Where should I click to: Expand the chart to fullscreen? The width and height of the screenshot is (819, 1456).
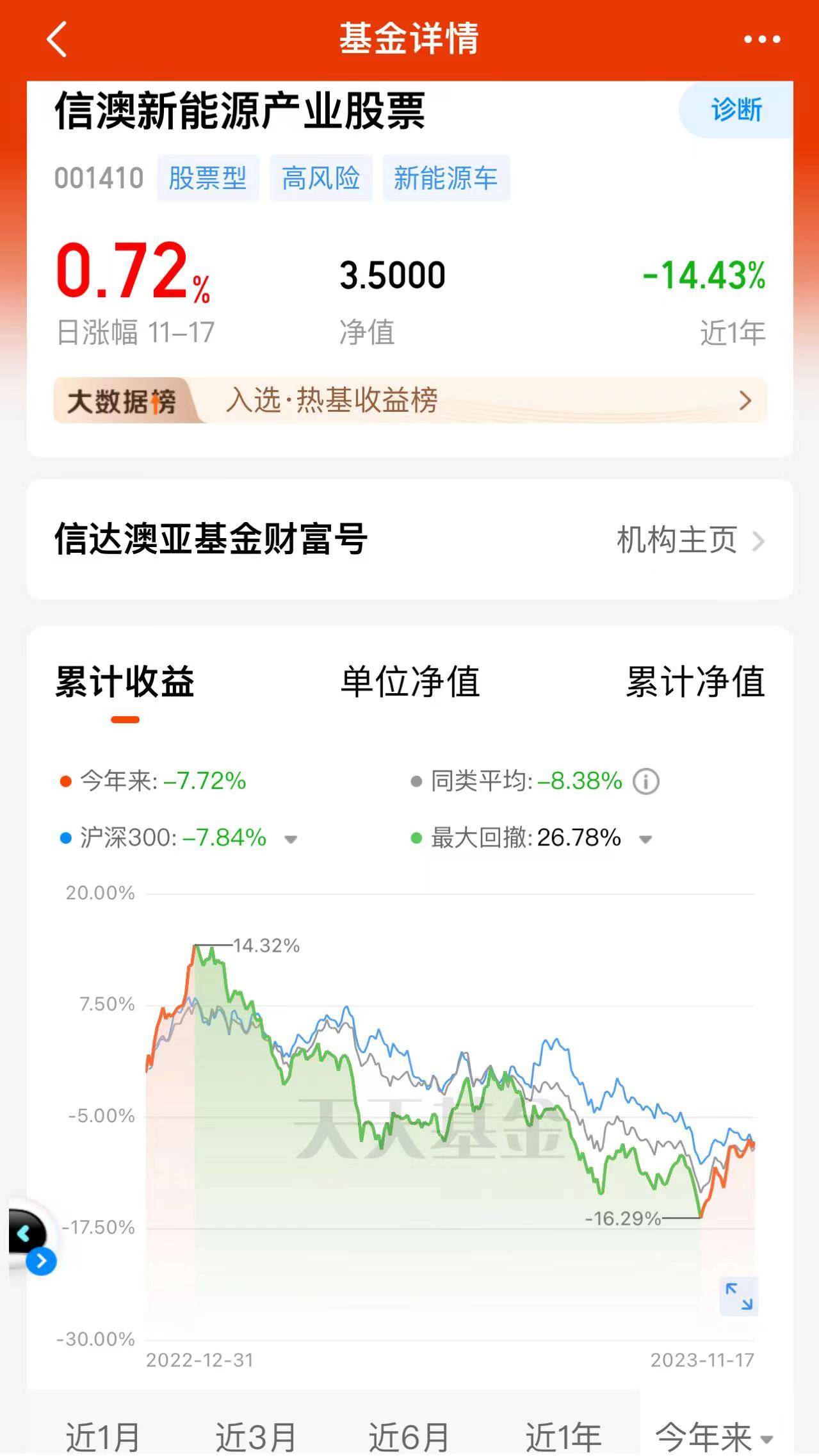[x=739, y=1296]
